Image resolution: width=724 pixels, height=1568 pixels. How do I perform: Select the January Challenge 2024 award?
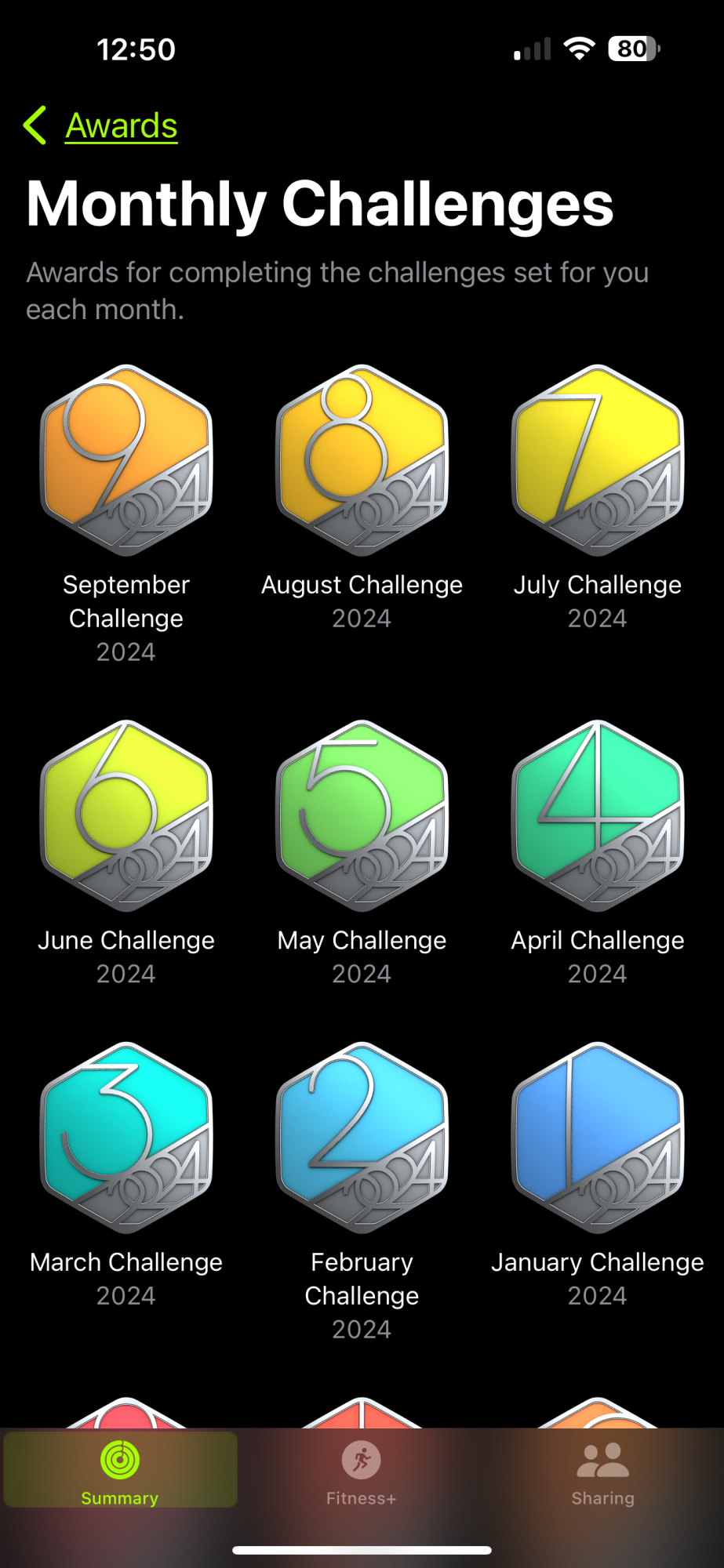point(597,1138)
